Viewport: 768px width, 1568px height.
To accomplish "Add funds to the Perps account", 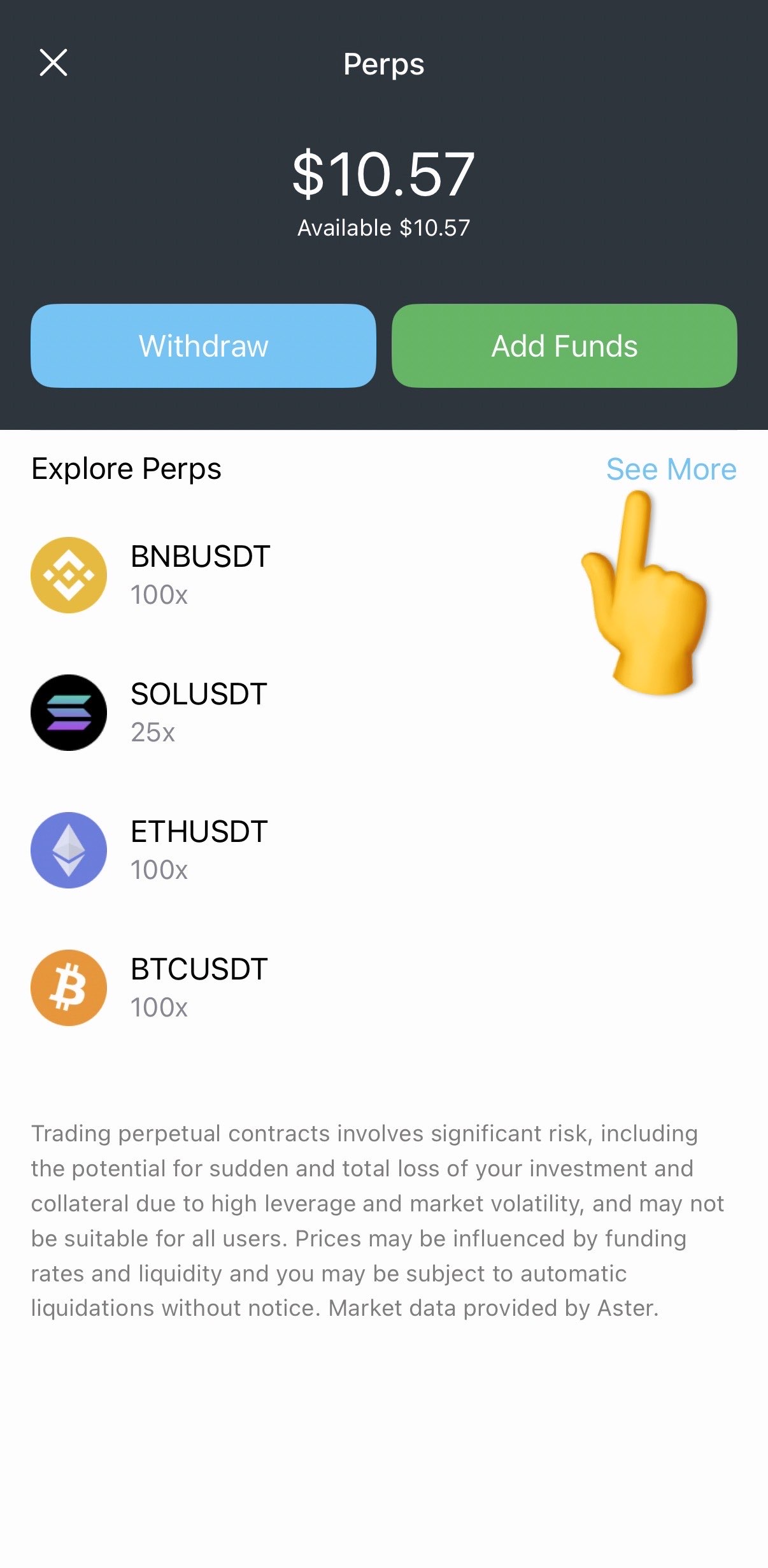I will [564, 346].
